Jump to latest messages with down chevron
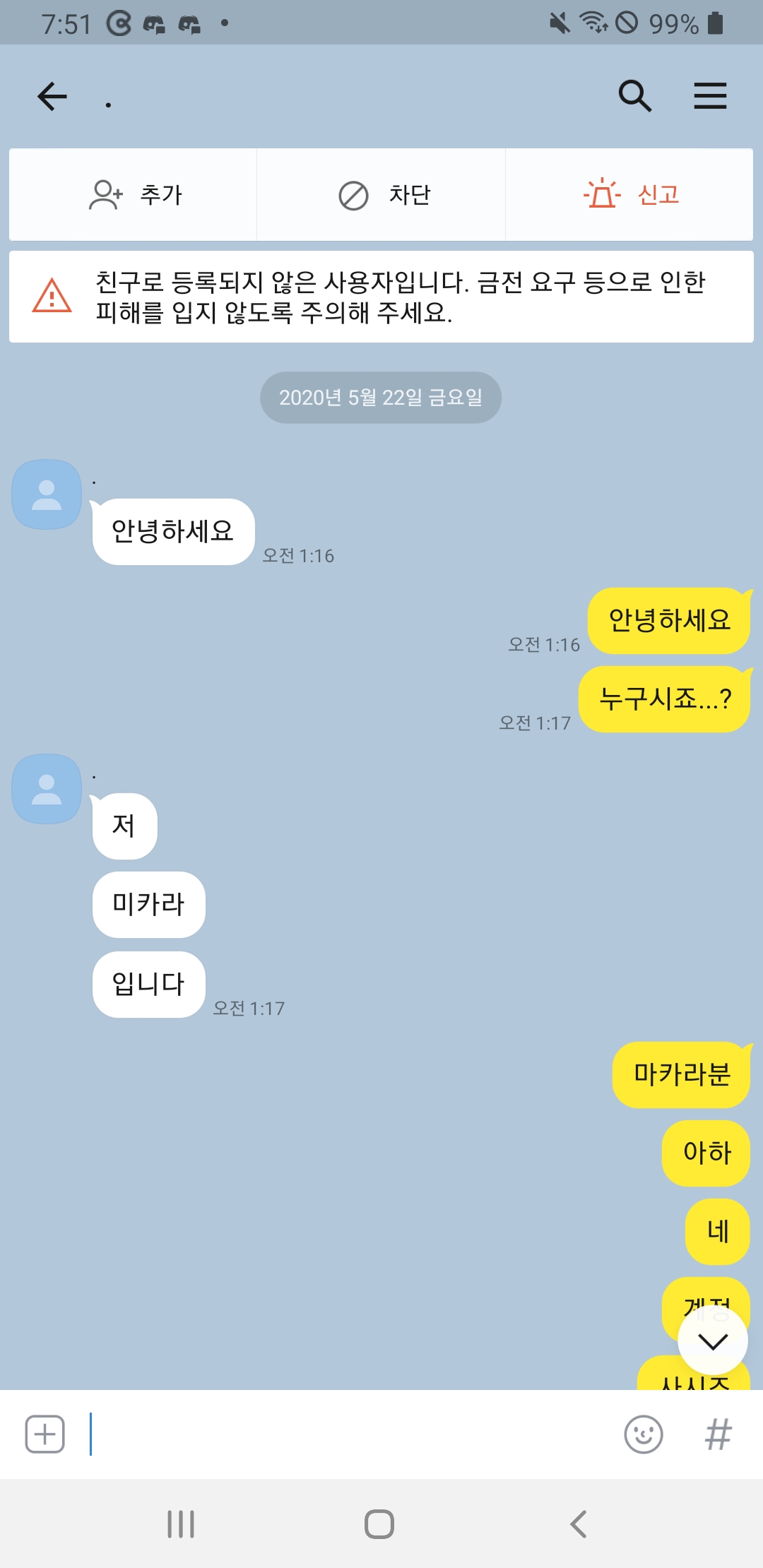The width and height of the screenshot is (763, 1568). [x=712, y=1341]
